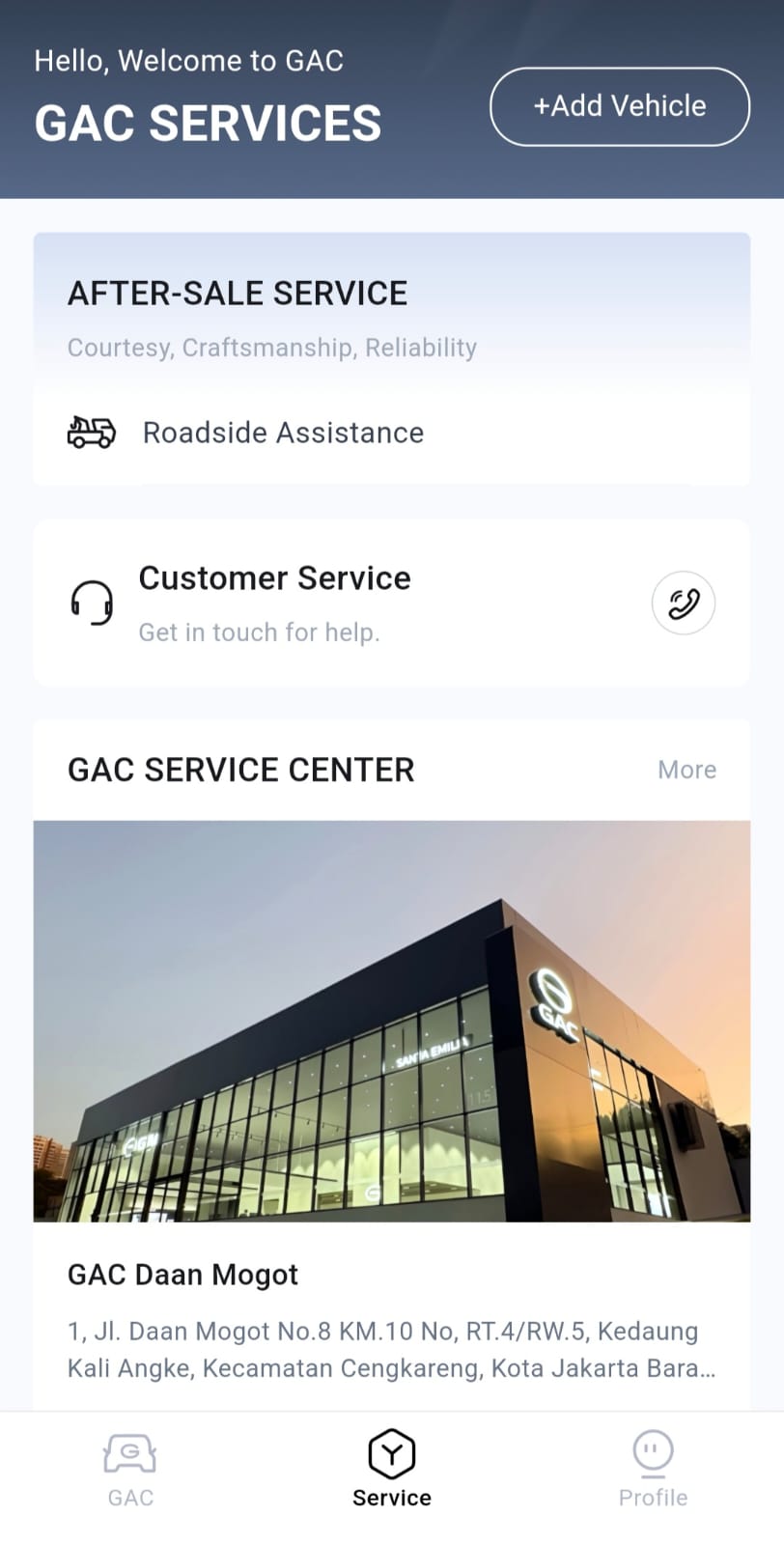
Task: Select the Service tab
Action: tap(392, 1470)
